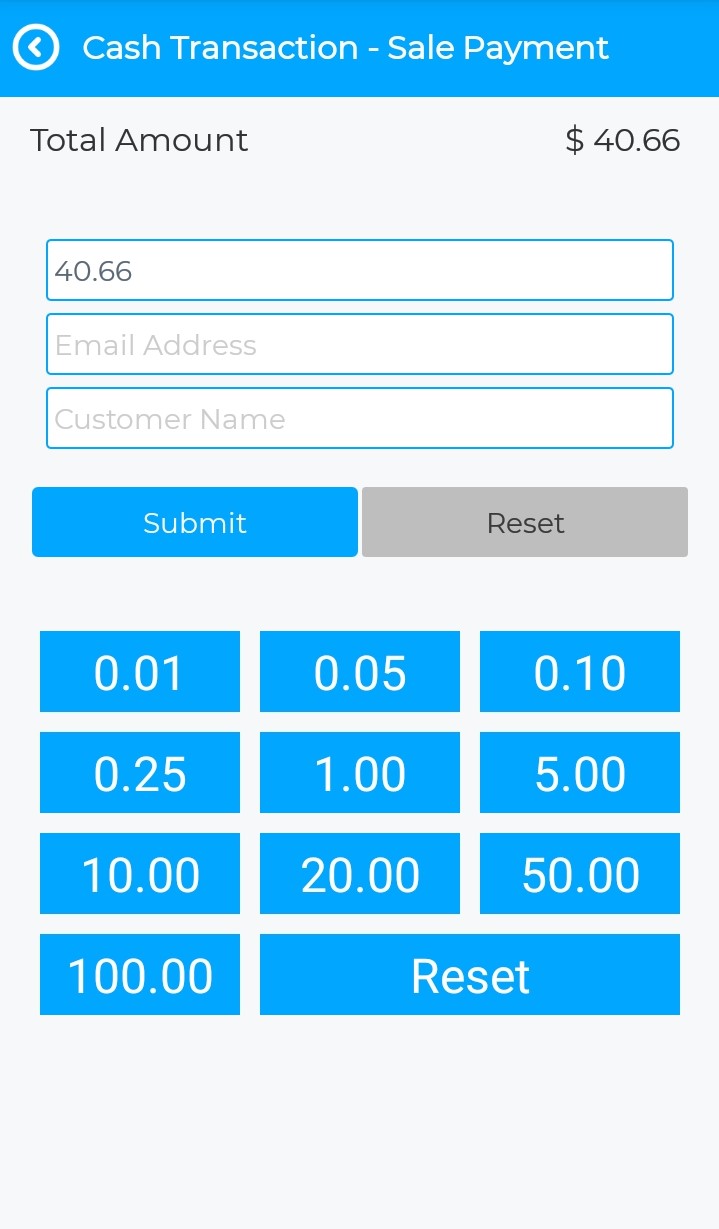This screenshot has width=719, height=1229.
Task: Focus the Customer Name field
Action: coord(360,418)
